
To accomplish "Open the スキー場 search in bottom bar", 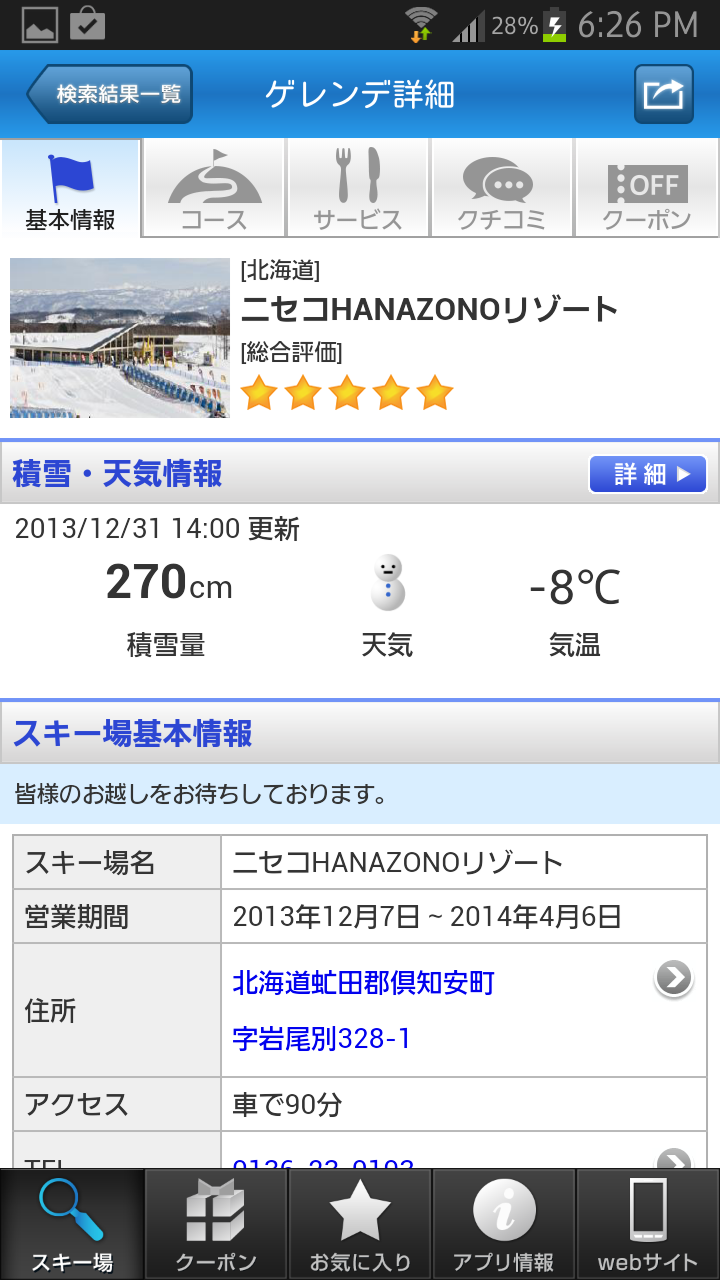I will (72, 1225).
